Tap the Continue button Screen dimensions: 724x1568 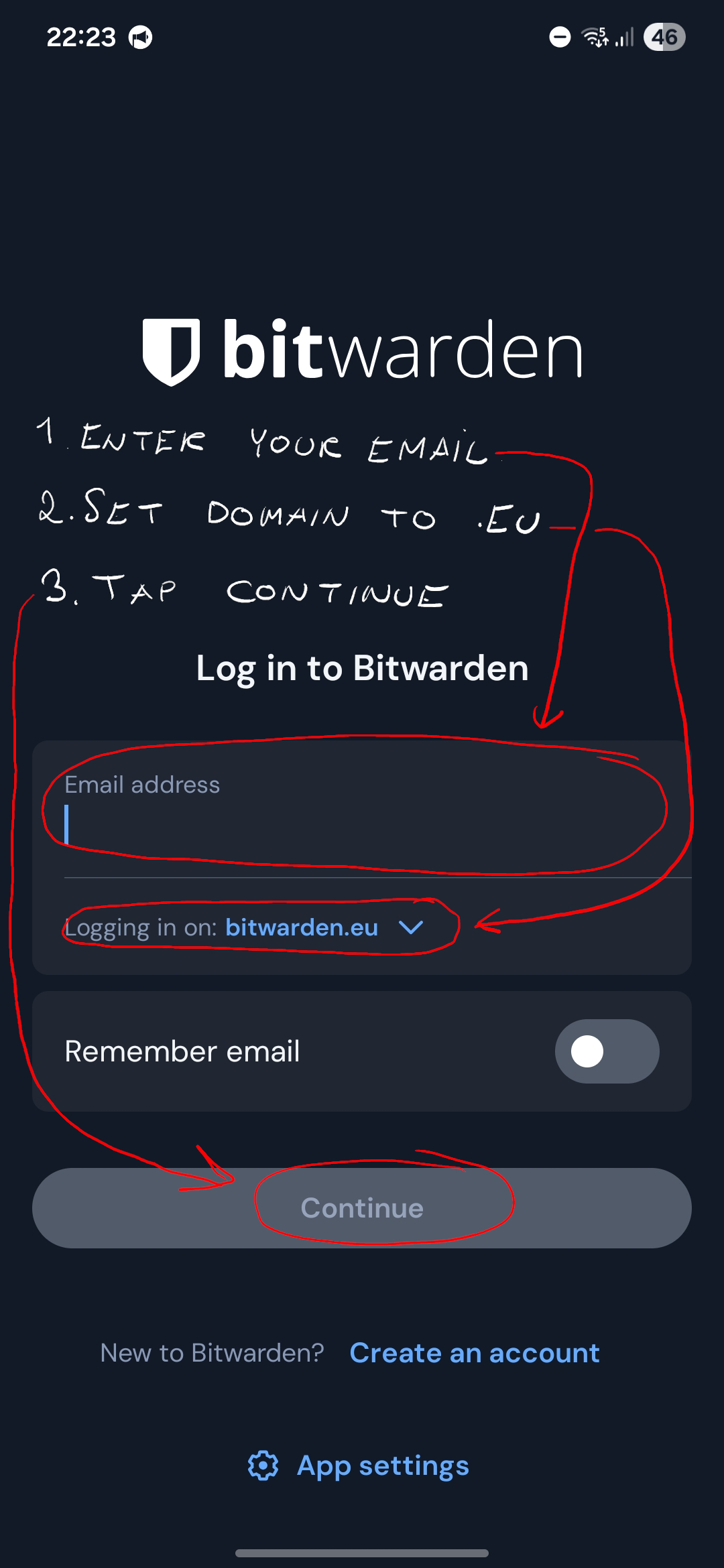(362, 1208)
